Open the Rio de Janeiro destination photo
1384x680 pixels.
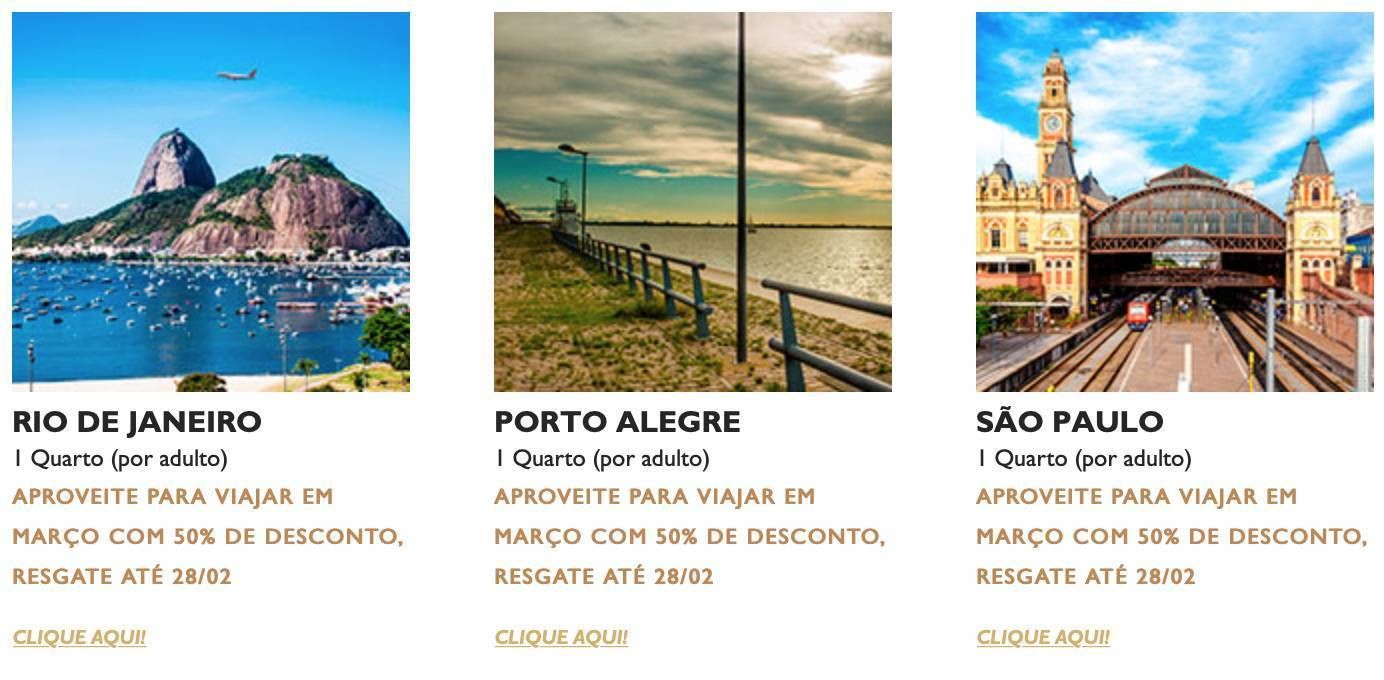[x=211, y=201]
